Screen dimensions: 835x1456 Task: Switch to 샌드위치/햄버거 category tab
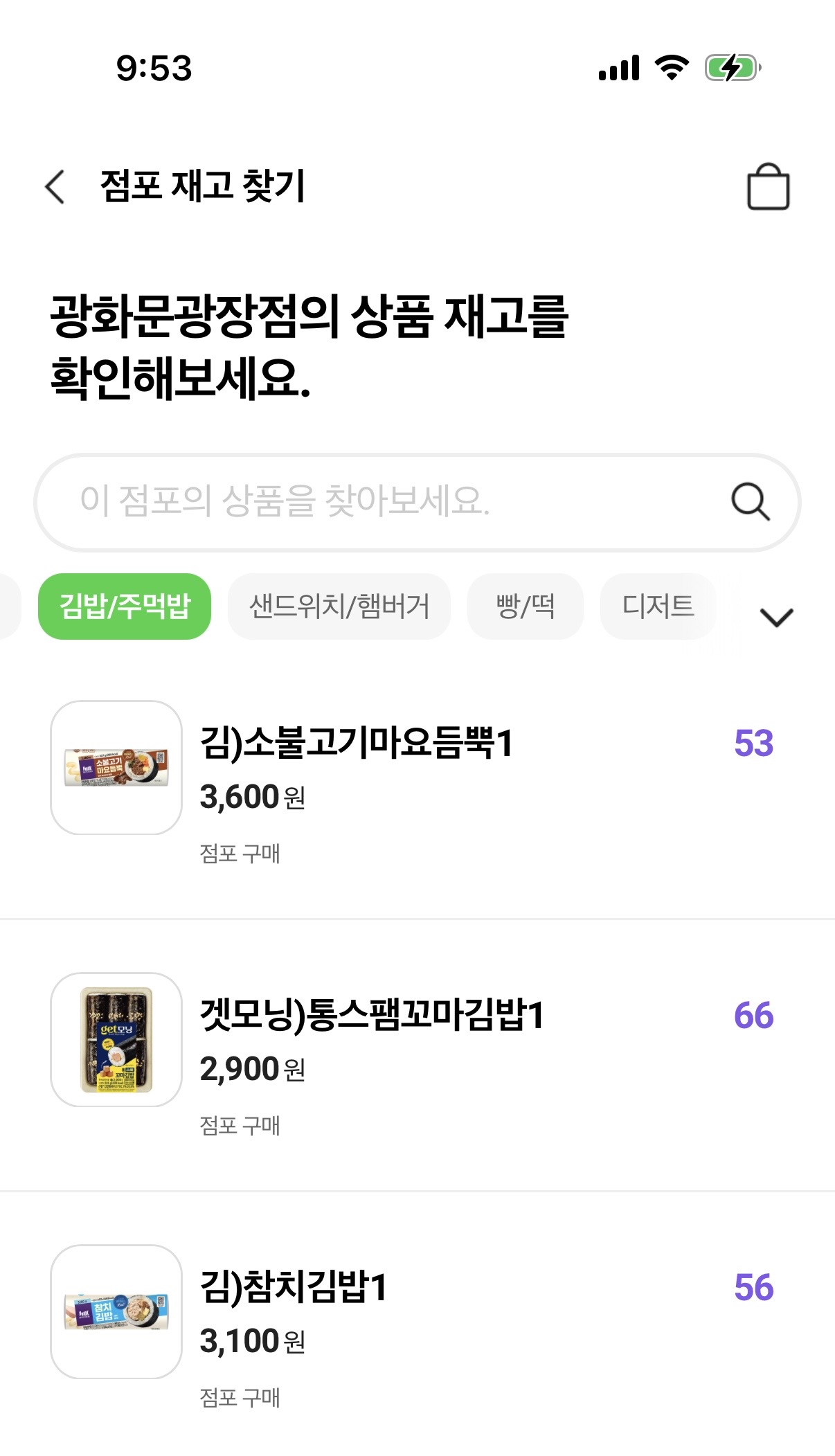[x=339, y=606]
